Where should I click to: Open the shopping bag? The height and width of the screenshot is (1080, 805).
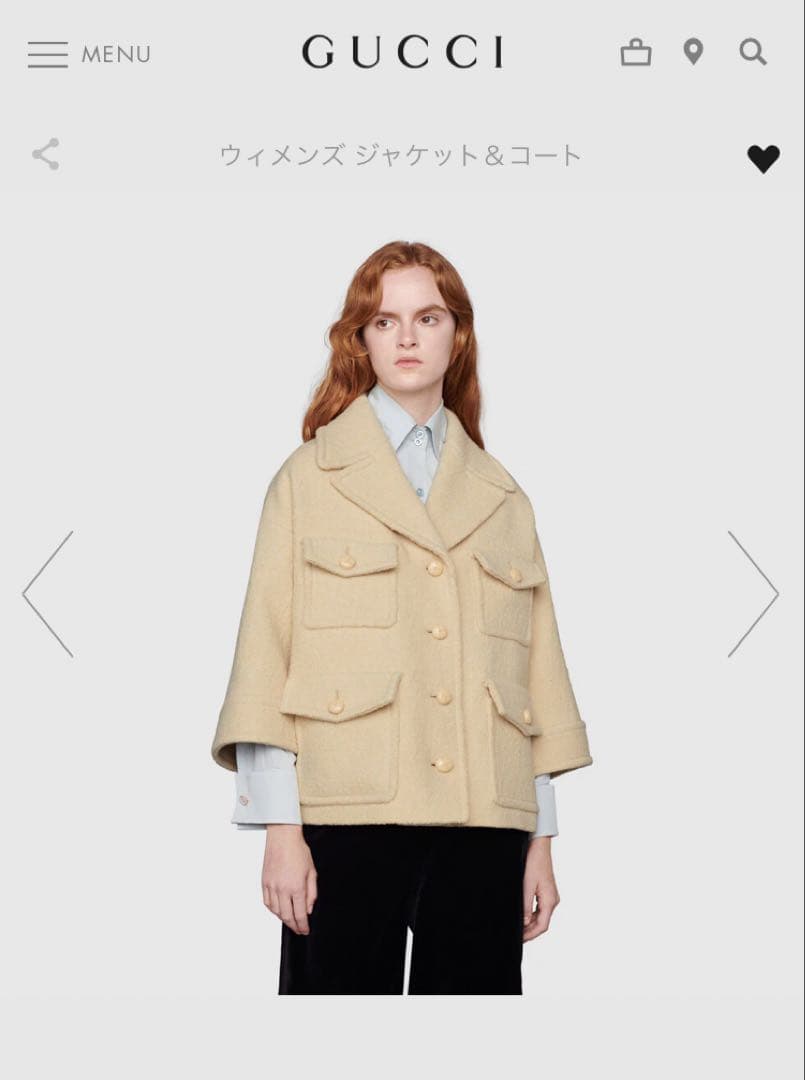click(x=638, y=52)
